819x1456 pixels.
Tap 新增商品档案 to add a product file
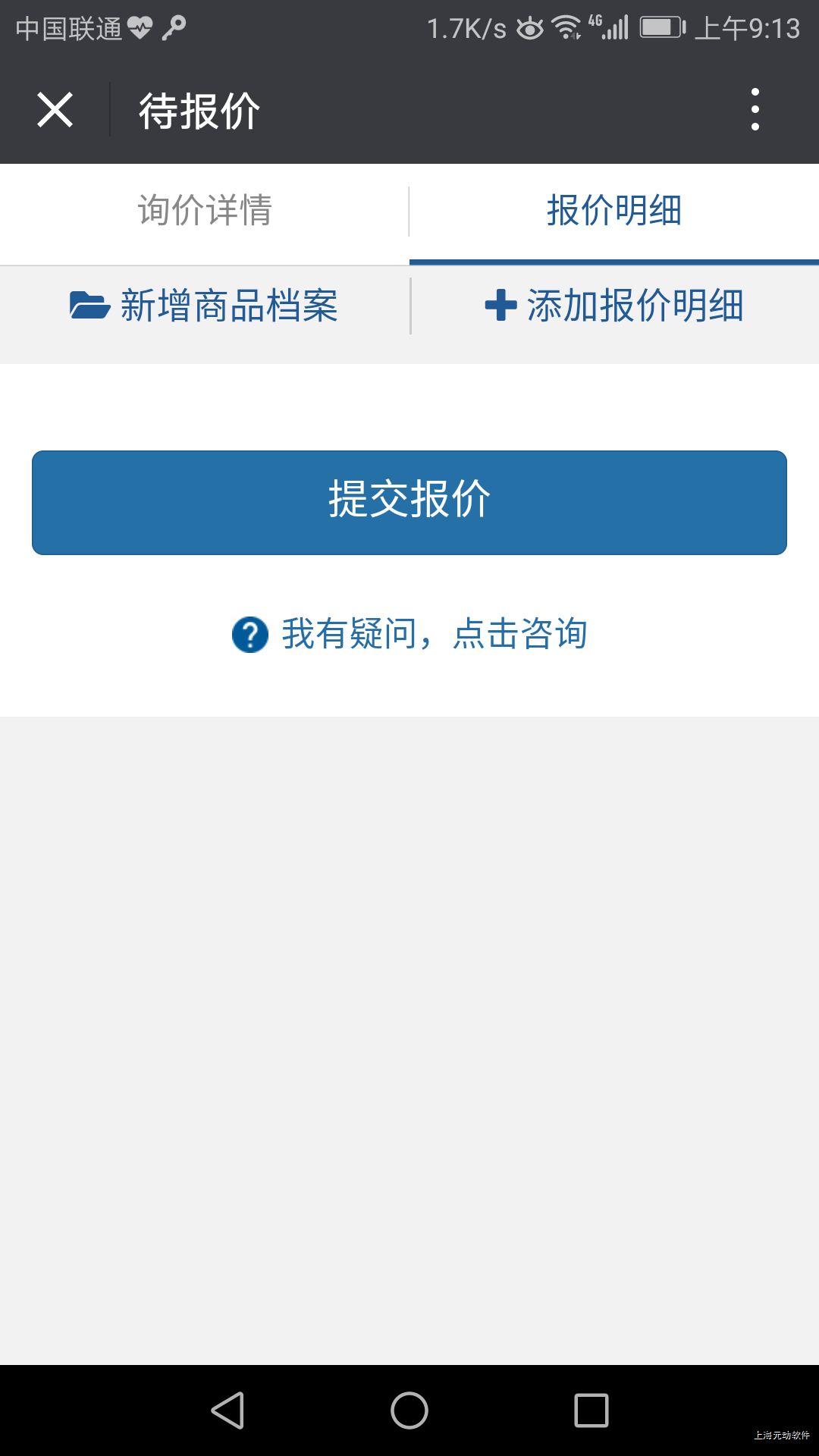[205, 306]
